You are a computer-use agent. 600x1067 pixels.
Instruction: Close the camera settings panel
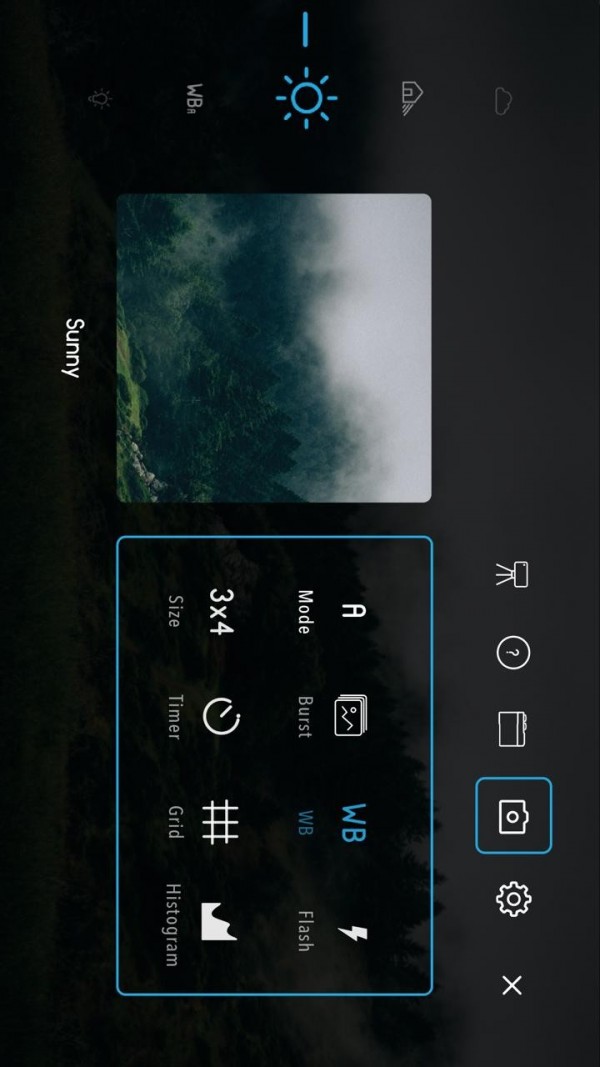point(512,986)
